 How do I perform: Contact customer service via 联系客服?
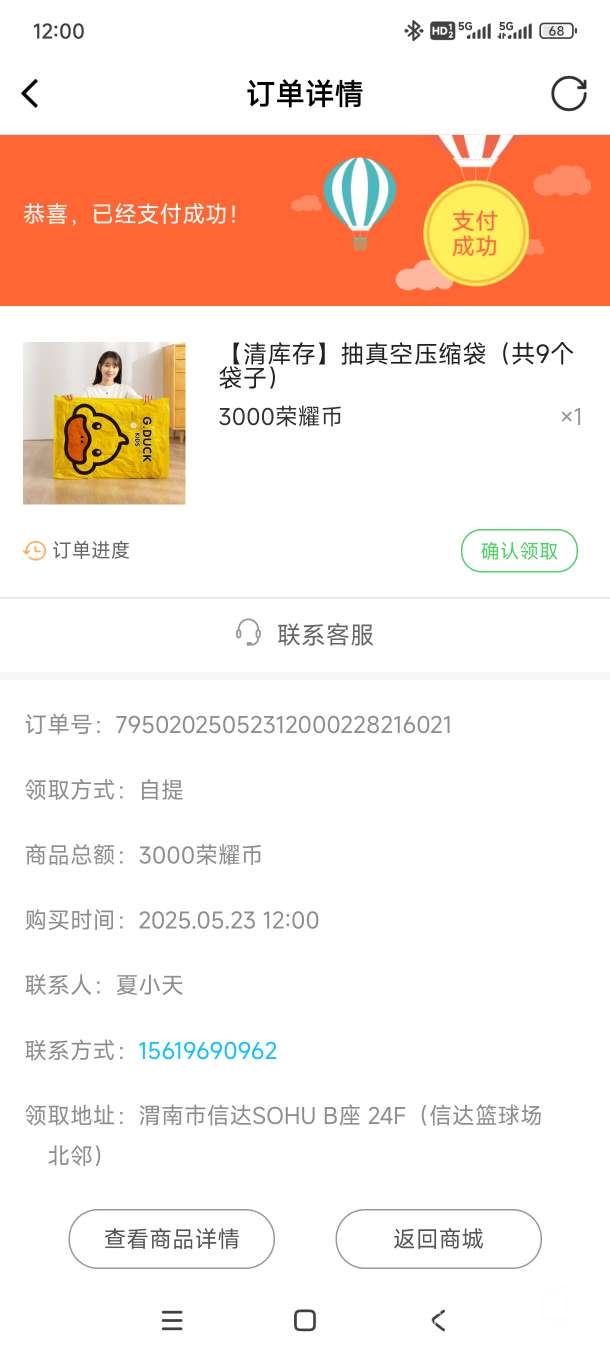tap(305, 635)
